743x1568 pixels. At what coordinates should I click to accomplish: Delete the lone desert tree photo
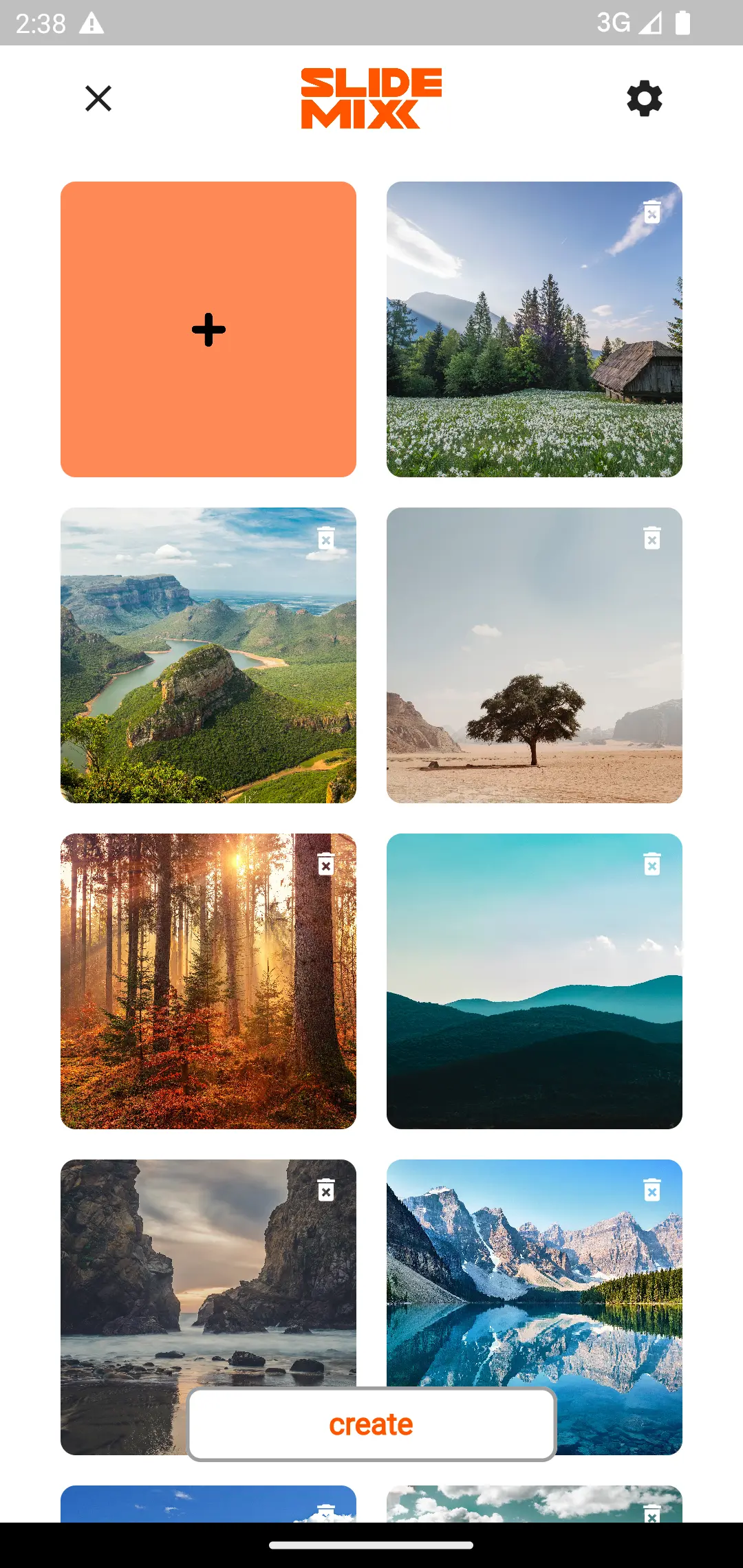[652, 538]
